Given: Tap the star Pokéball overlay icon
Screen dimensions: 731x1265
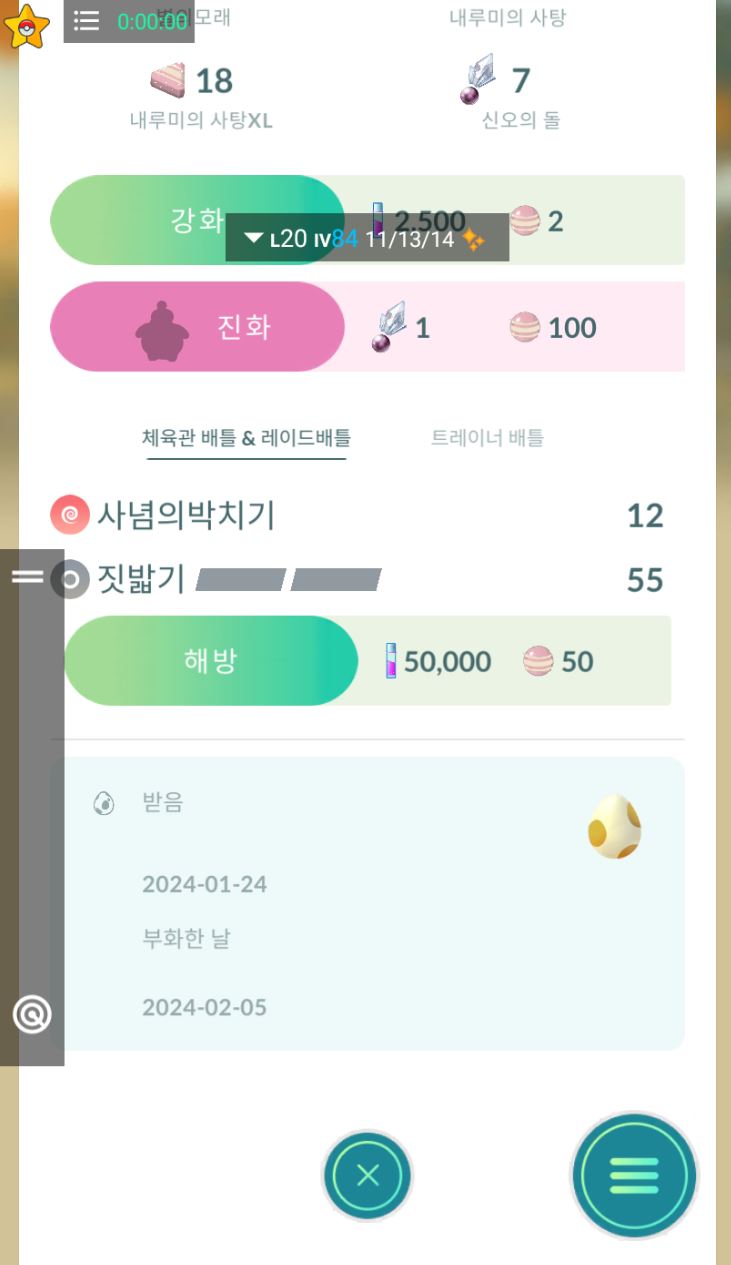Looking at the screenshot, I should 26,26.
